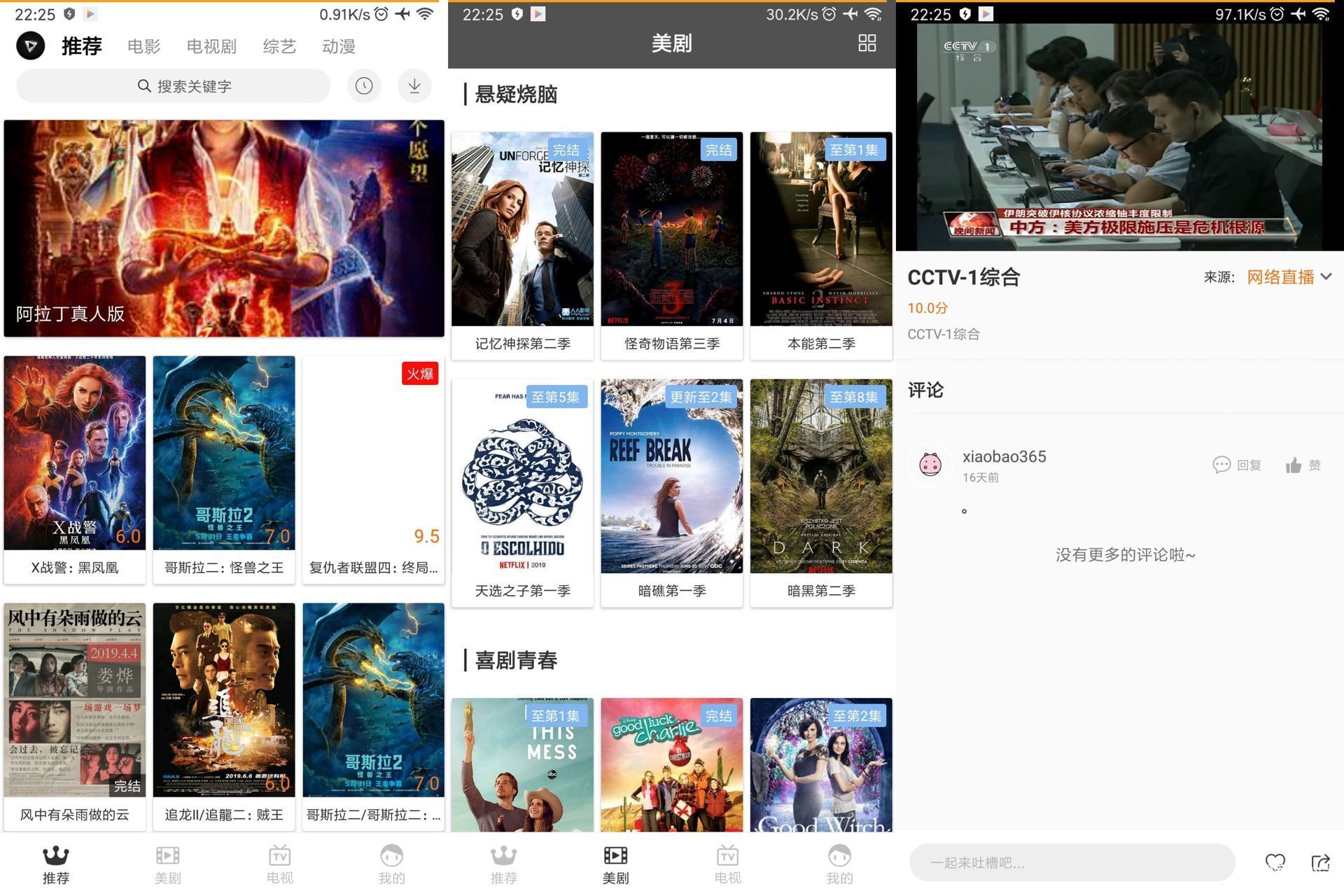The width and height of the screenshot is (1344, 896).
Task: Open 怪奇物语第三季 series card
Action: (671, 245)
